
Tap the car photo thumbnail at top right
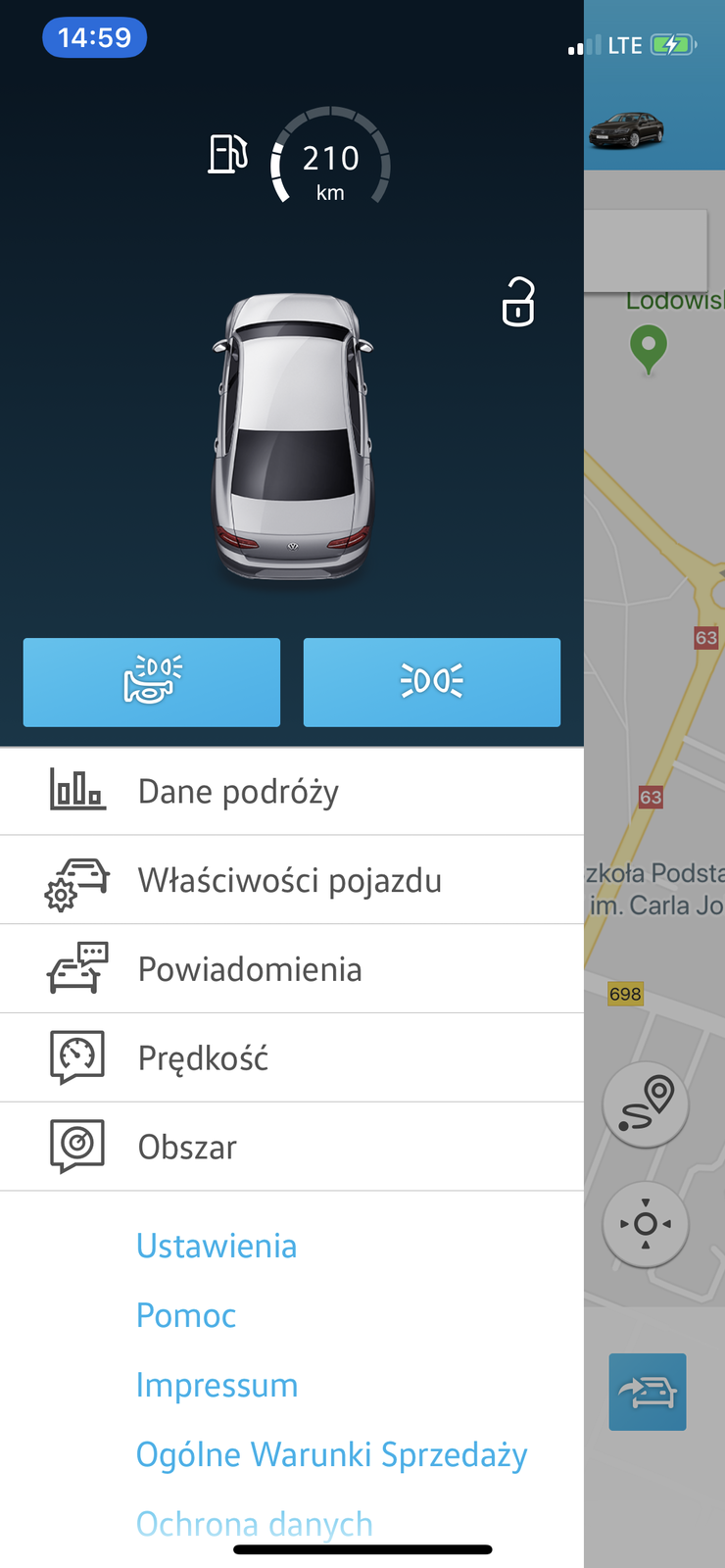tap(626, 130)
